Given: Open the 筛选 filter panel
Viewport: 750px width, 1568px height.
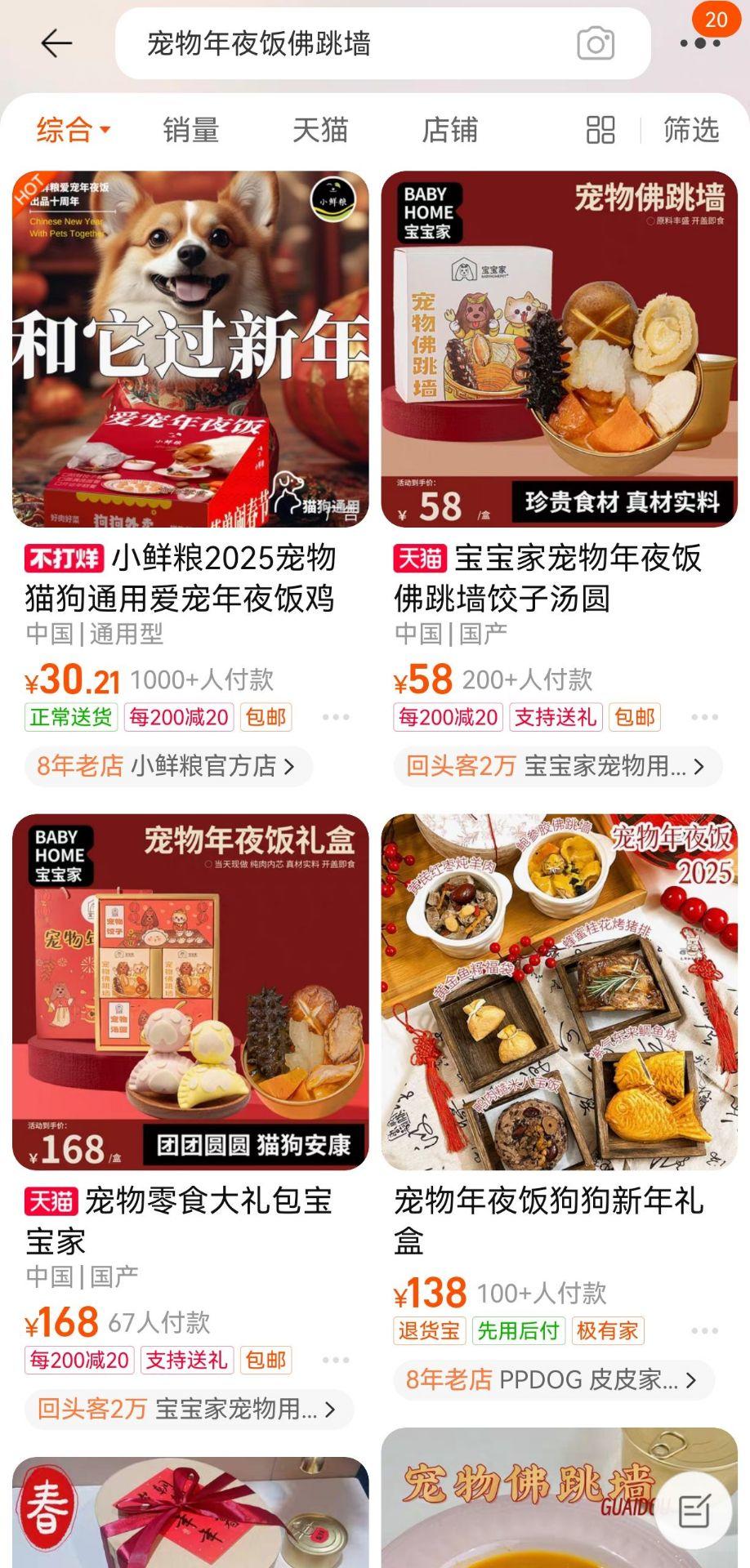Looking at the screenshot, I should coord(691,130).
